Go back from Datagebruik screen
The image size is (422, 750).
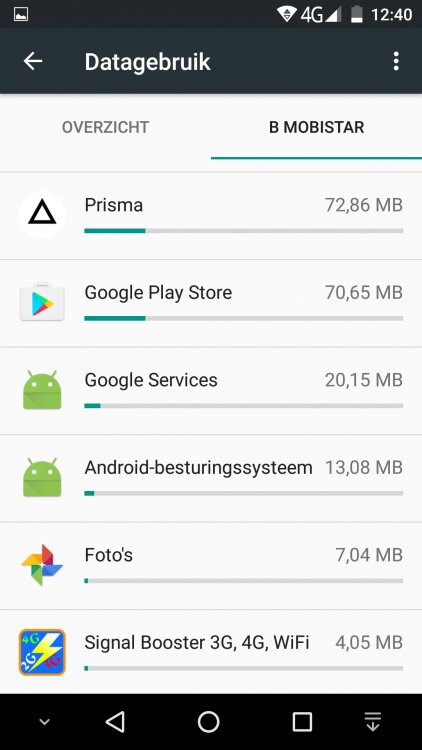click(33, 61)
